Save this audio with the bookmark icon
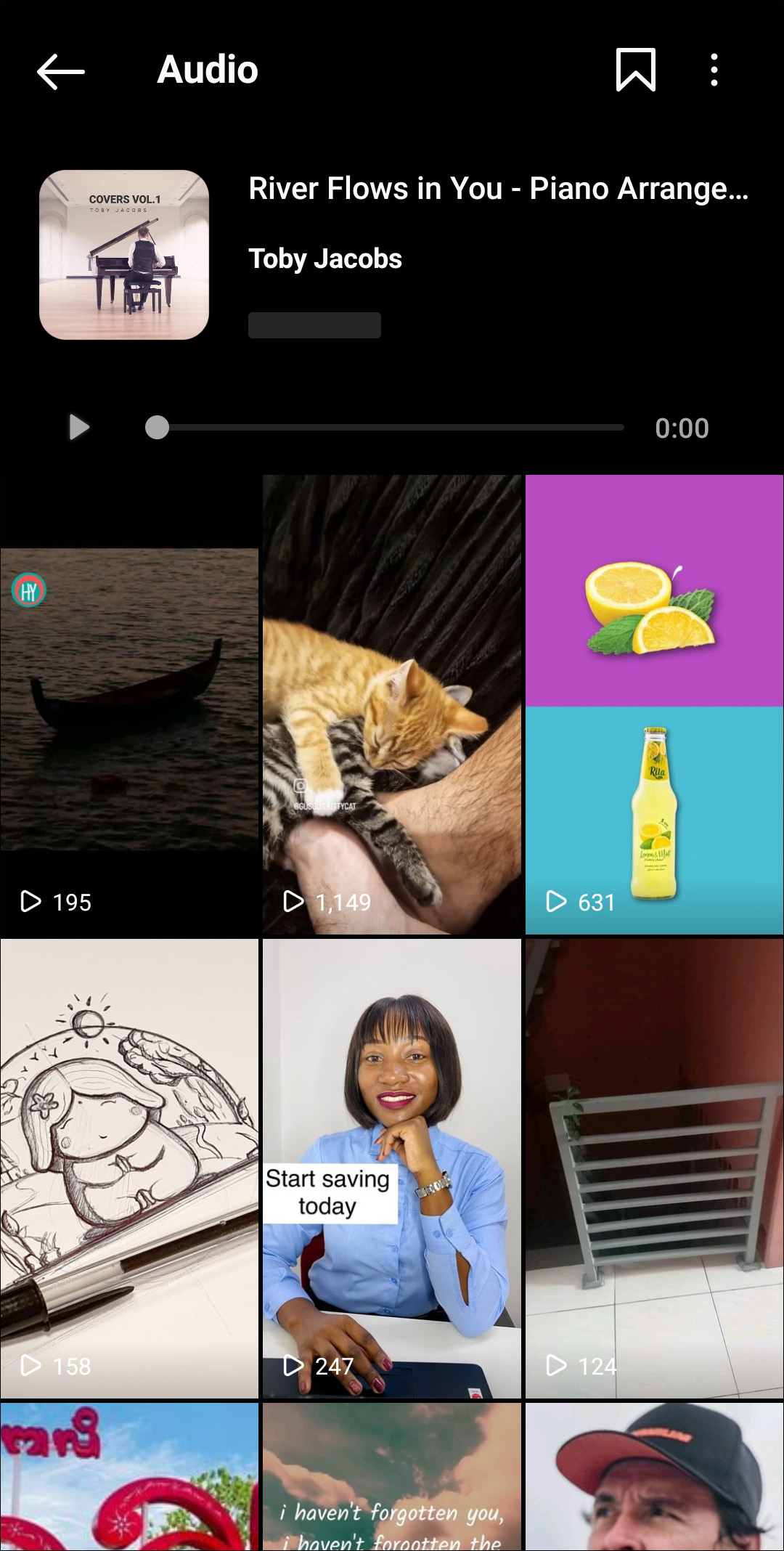The image size is (784, 1551). 635,70
